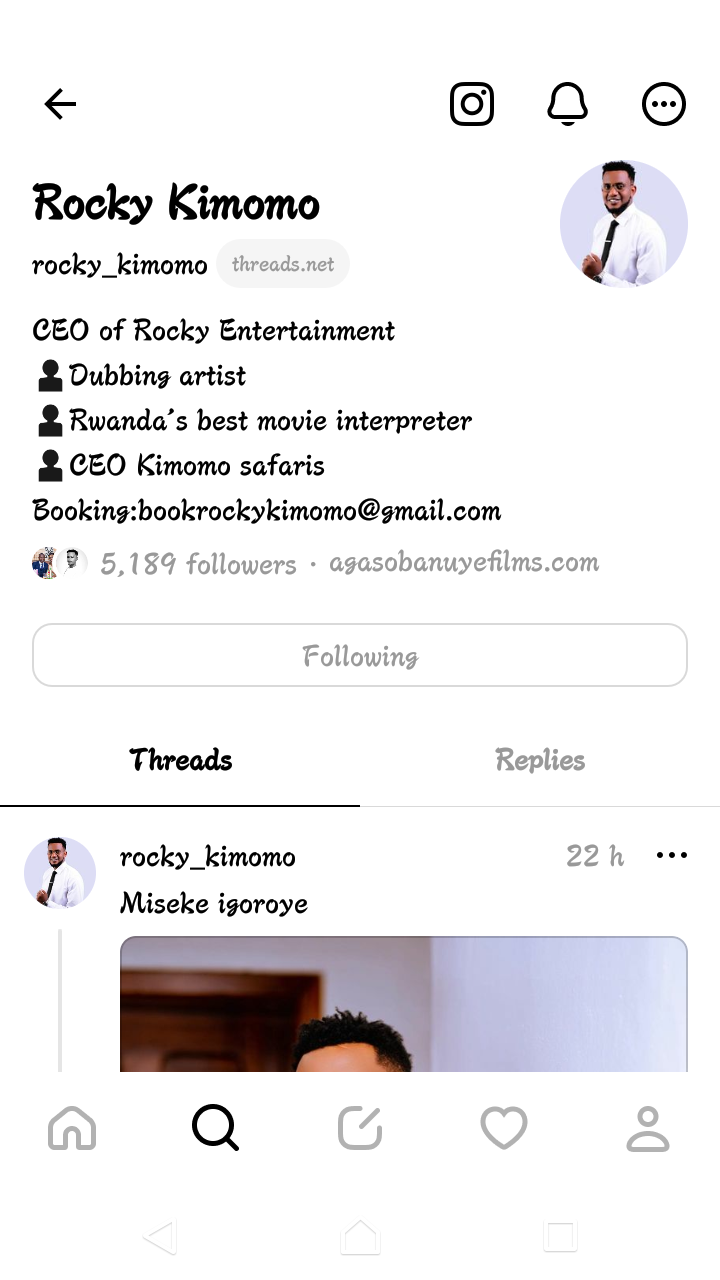
Task: Open the photo in the Miseke igoroye post
Action: [x=403, y=1004]
